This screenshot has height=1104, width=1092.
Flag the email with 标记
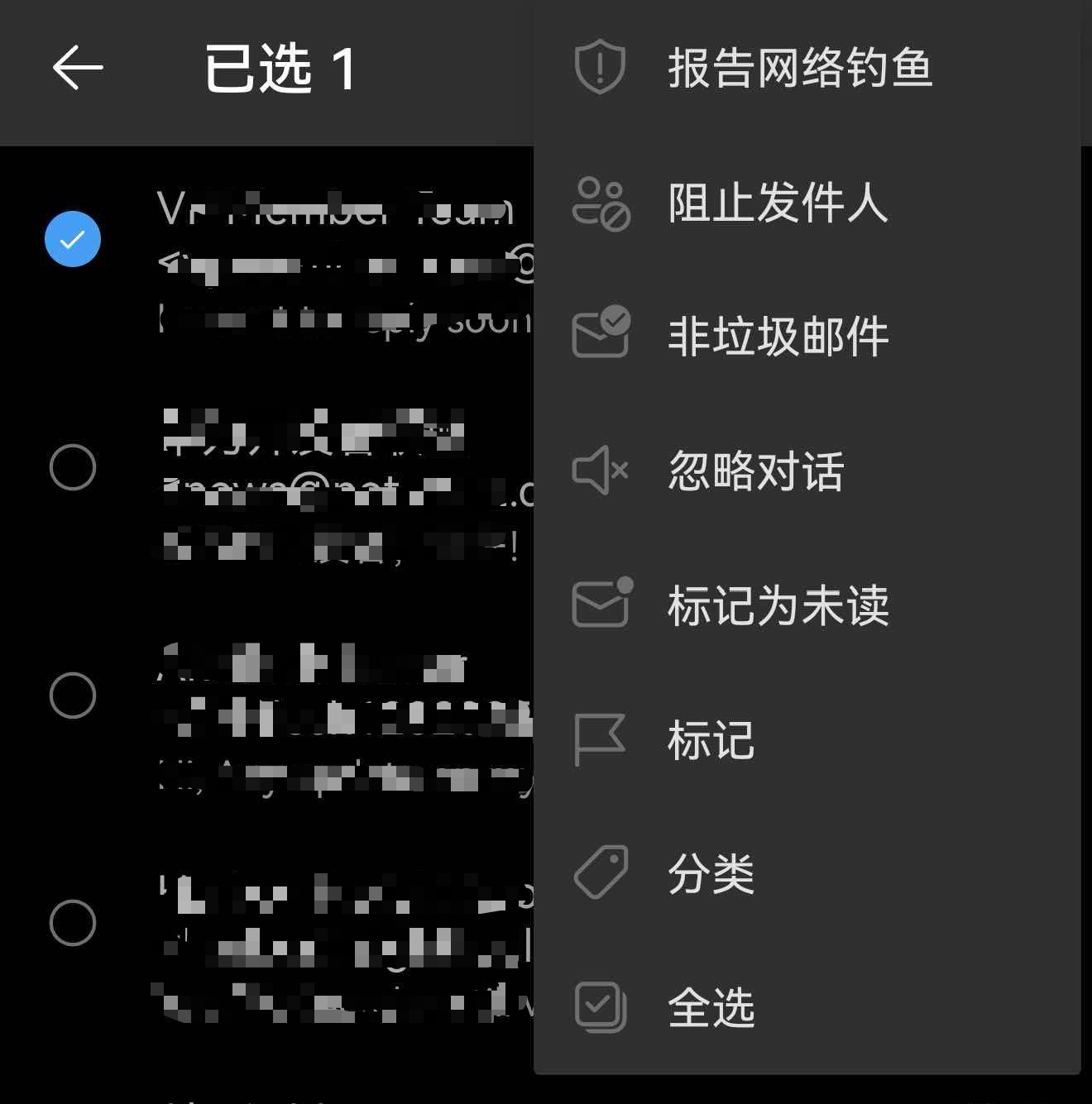711,740
